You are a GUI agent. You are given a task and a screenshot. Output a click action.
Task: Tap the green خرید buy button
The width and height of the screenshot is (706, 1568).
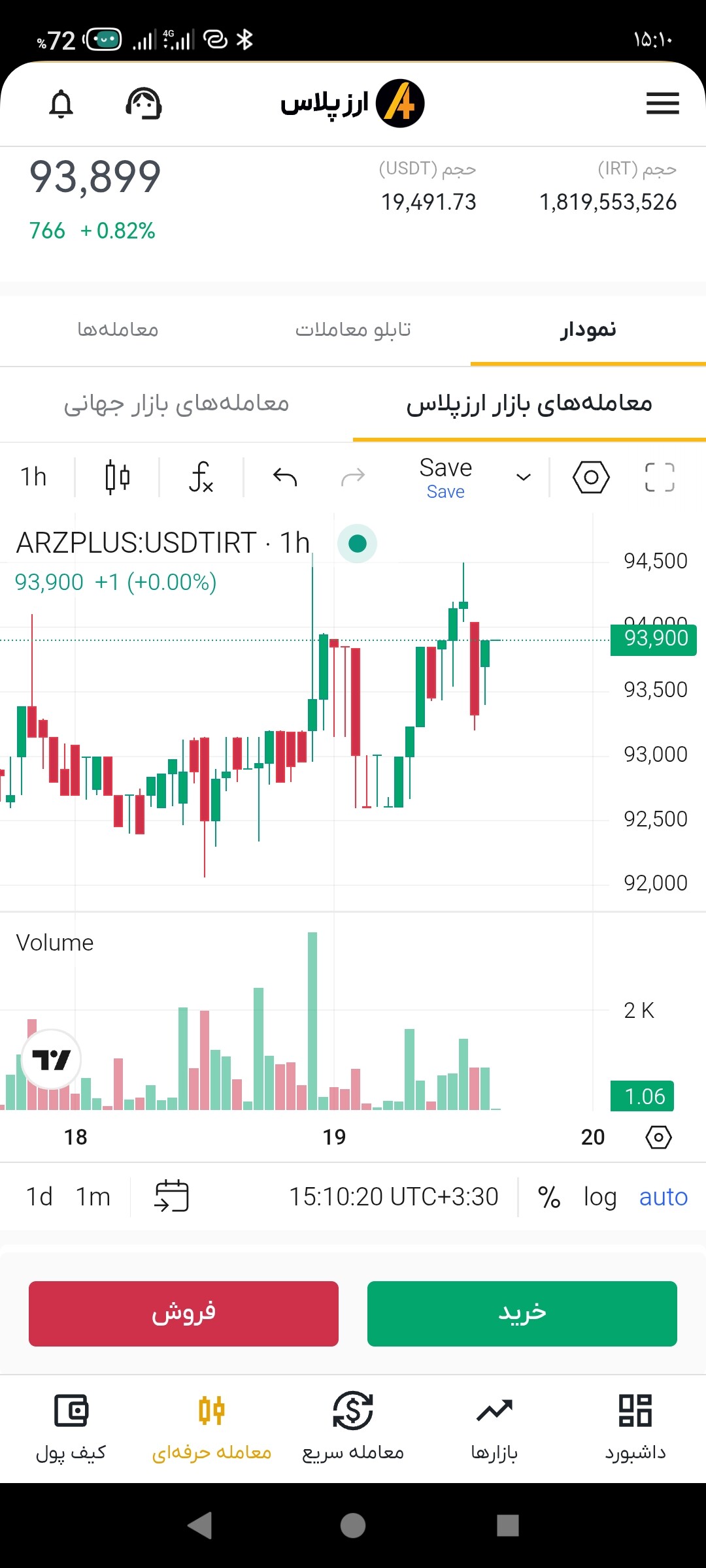(522, 1314)
